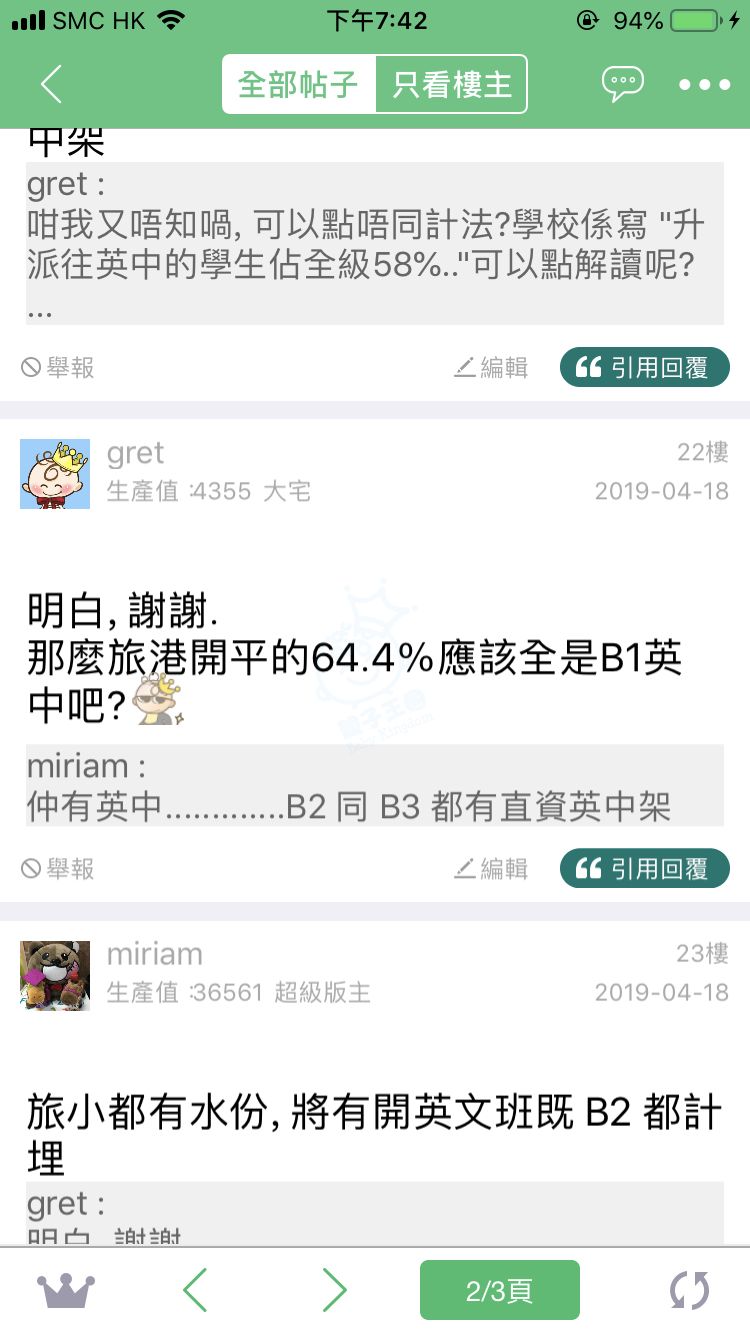View gret's profile via the 22樓 username

click(135, 454)
